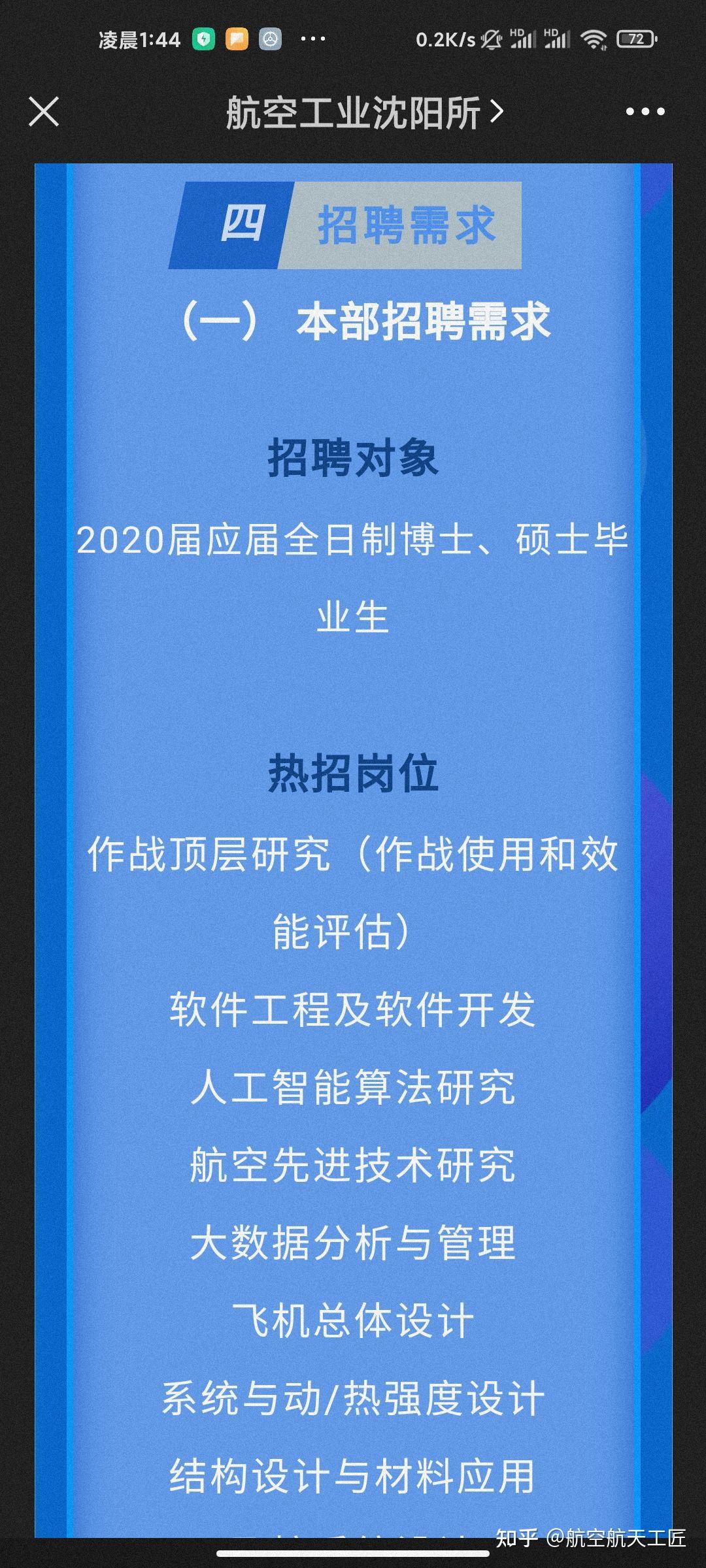Open the three-dot overflow menu
The height and width of the screenshot is (1568, 706).
(x=645, y=112)
